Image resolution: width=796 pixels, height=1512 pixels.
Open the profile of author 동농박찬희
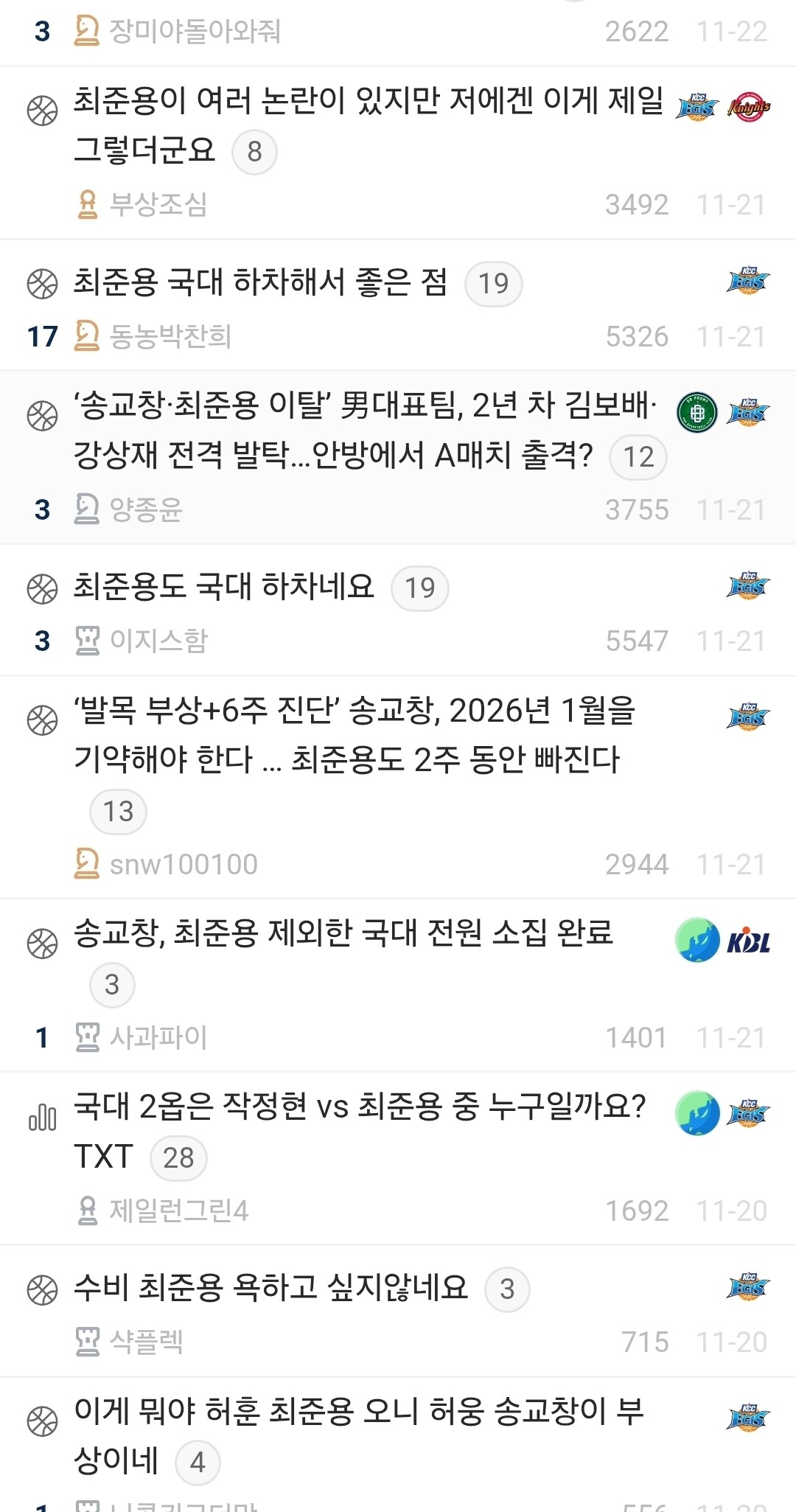tap(170, 336)
